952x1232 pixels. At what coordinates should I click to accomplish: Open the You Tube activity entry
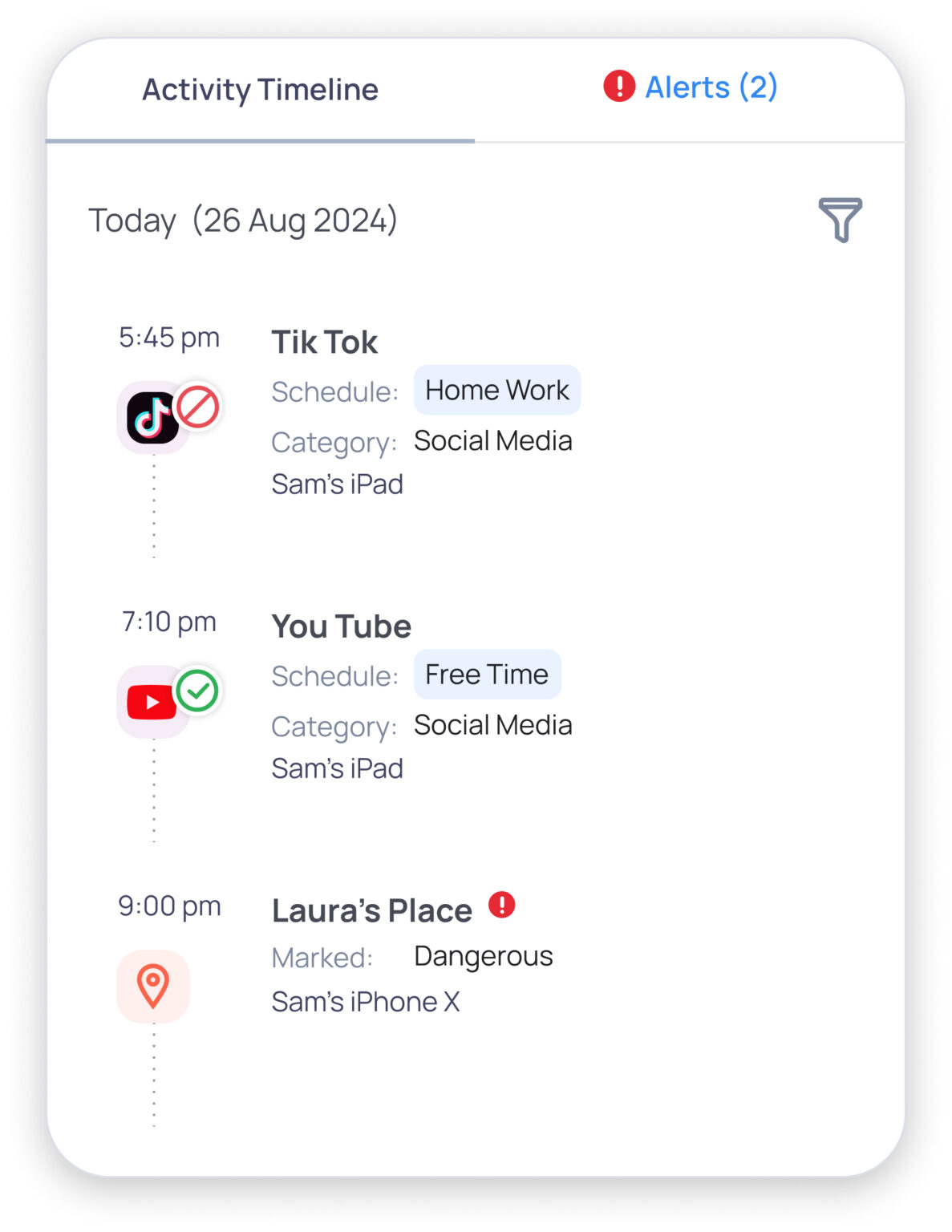[x=342, y=626]
